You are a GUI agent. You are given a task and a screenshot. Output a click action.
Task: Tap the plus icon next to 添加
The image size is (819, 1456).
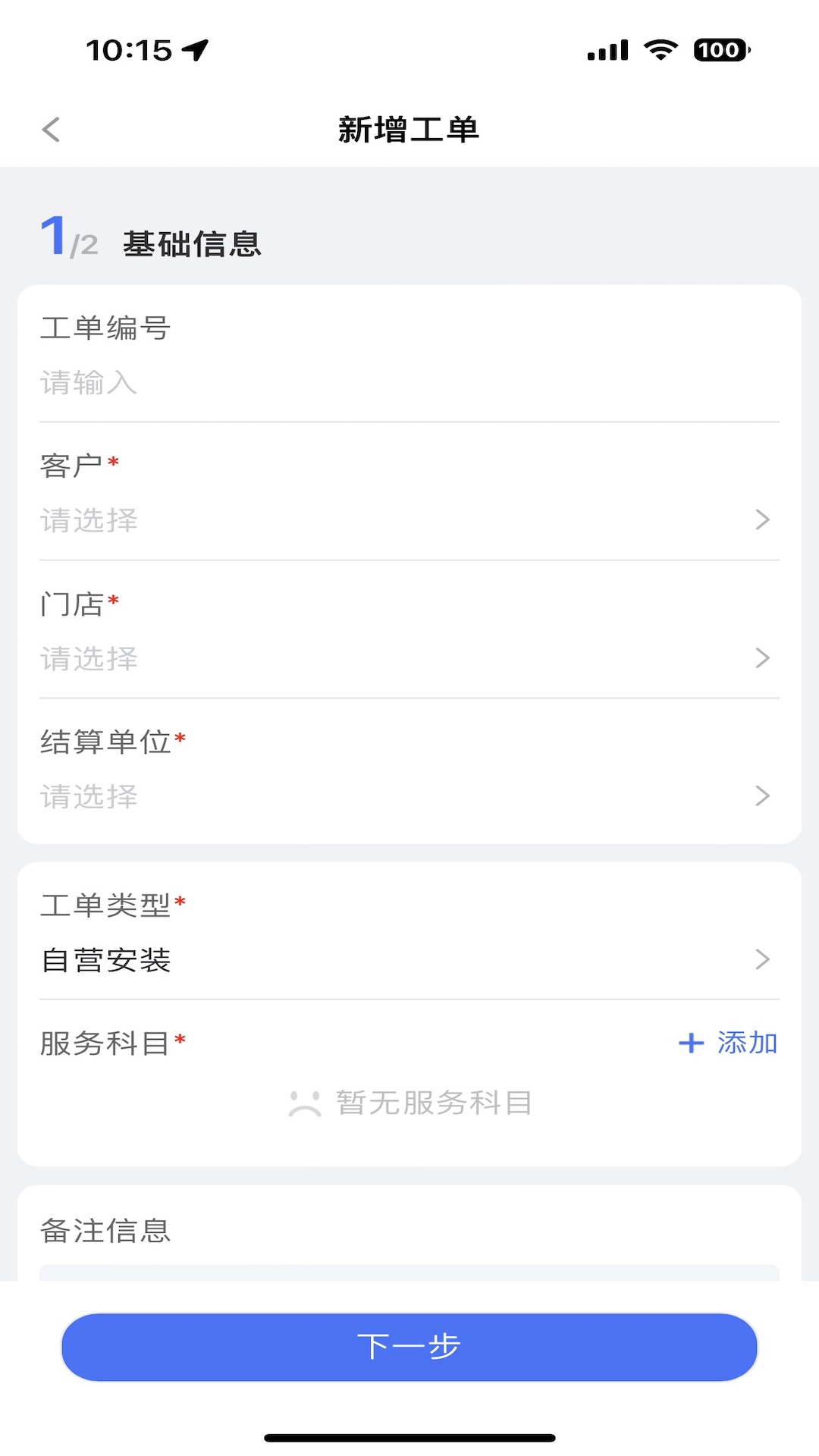tap(691, 1043)
